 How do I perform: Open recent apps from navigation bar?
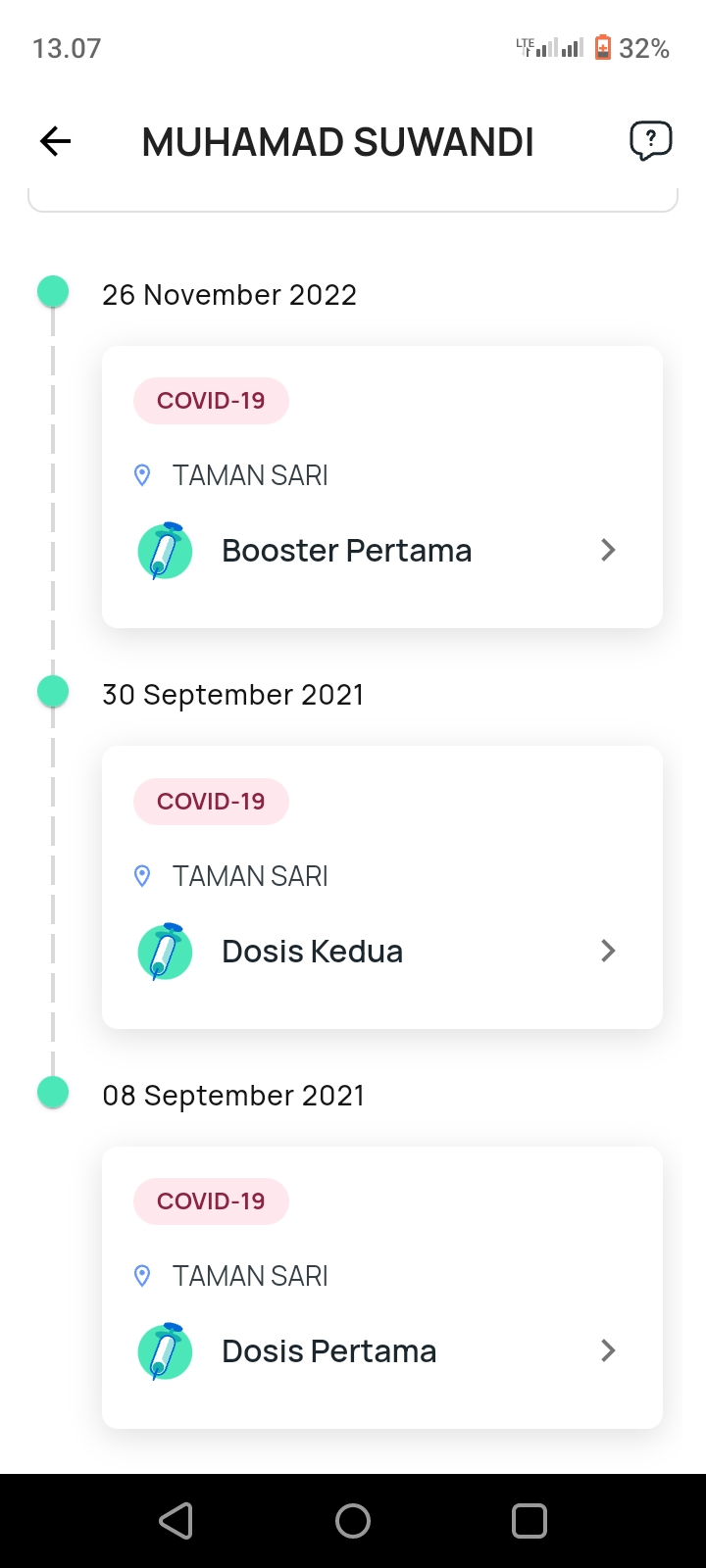pyautogui.click(x=529, y=1521)
